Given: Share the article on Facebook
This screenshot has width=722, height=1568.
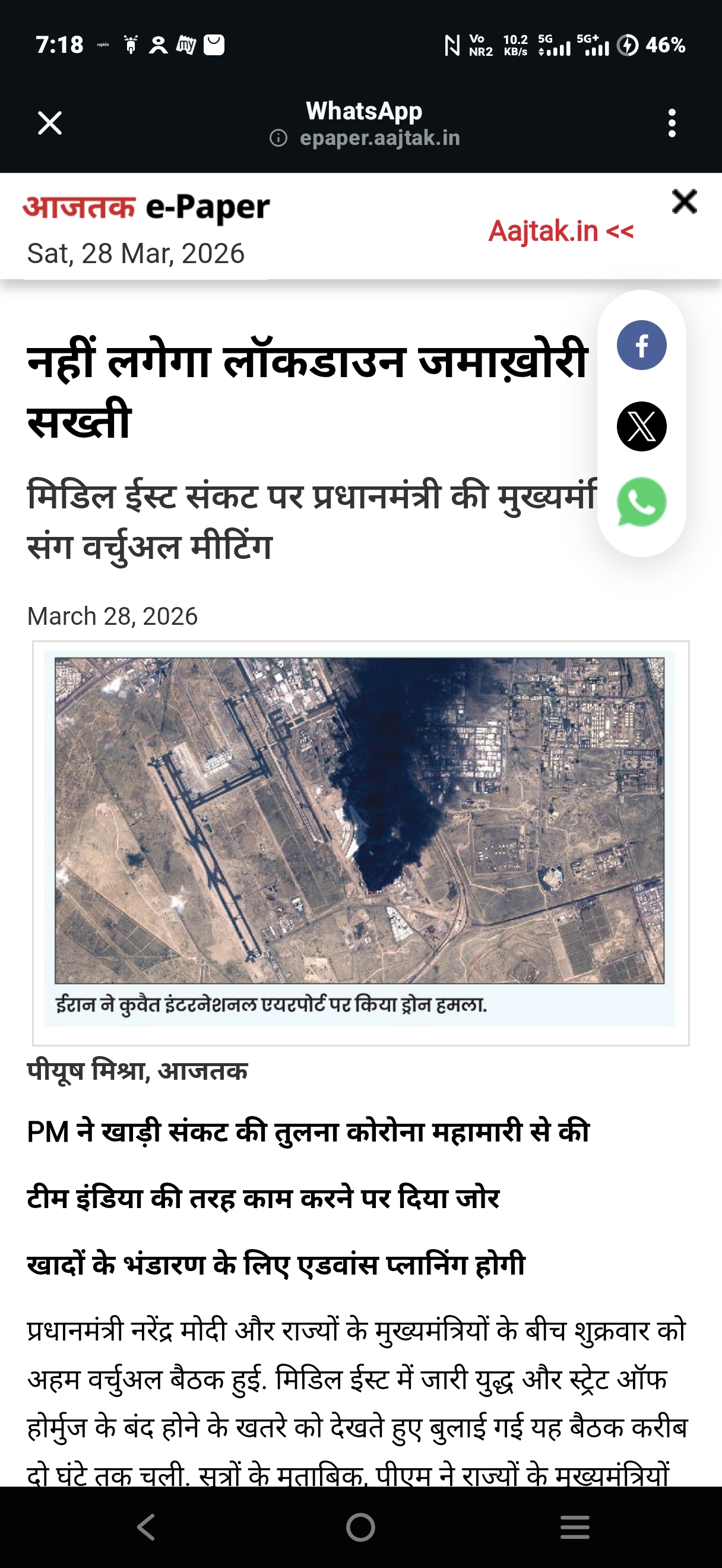Looking at the screenshot, I should pyautogui.click(x=641, y=345).
